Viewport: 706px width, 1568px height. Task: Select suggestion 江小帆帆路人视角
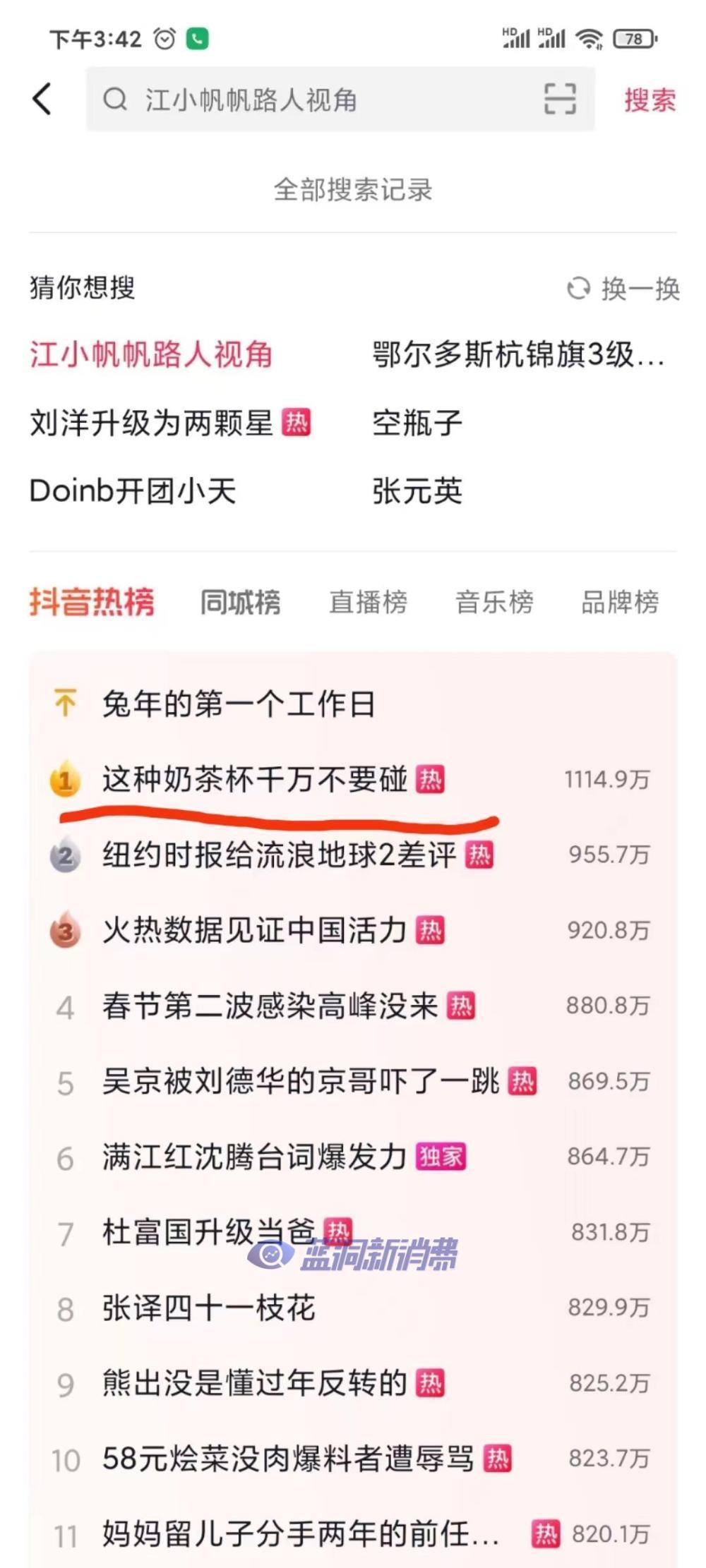pyautogui.click(x=151, y=354)
